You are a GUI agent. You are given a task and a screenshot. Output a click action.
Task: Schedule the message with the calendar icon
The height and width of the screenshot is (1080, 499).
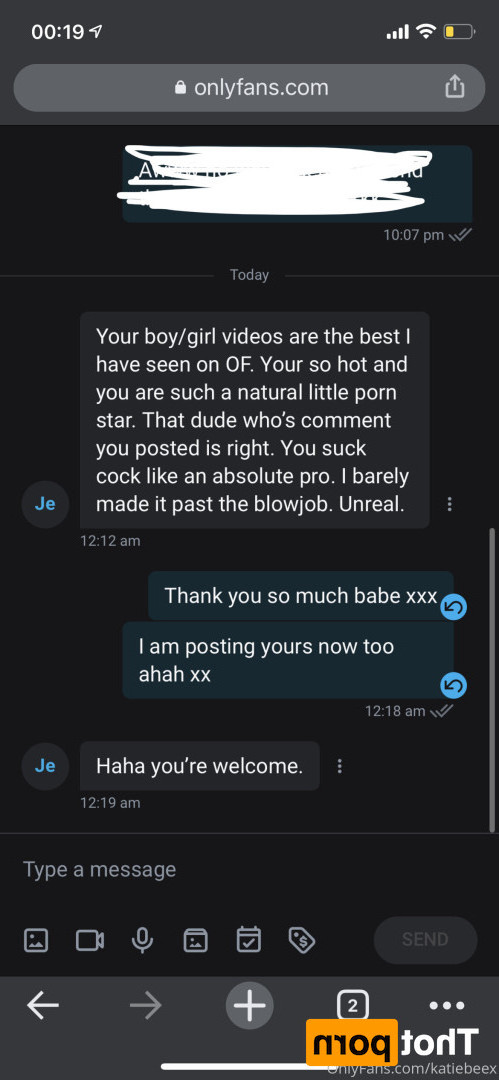(248, 939)
